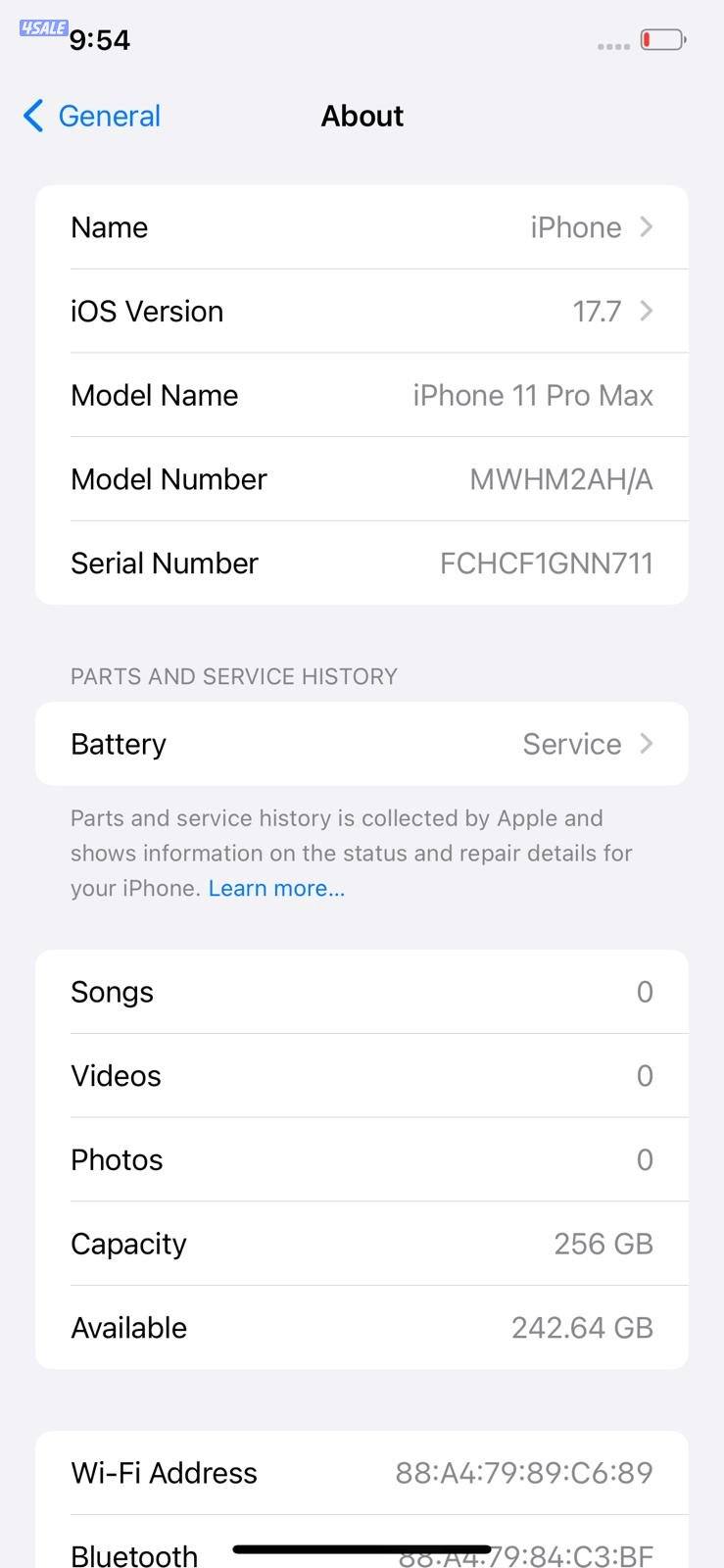Tap the cellular signal dots indicator

click(613, 45)
